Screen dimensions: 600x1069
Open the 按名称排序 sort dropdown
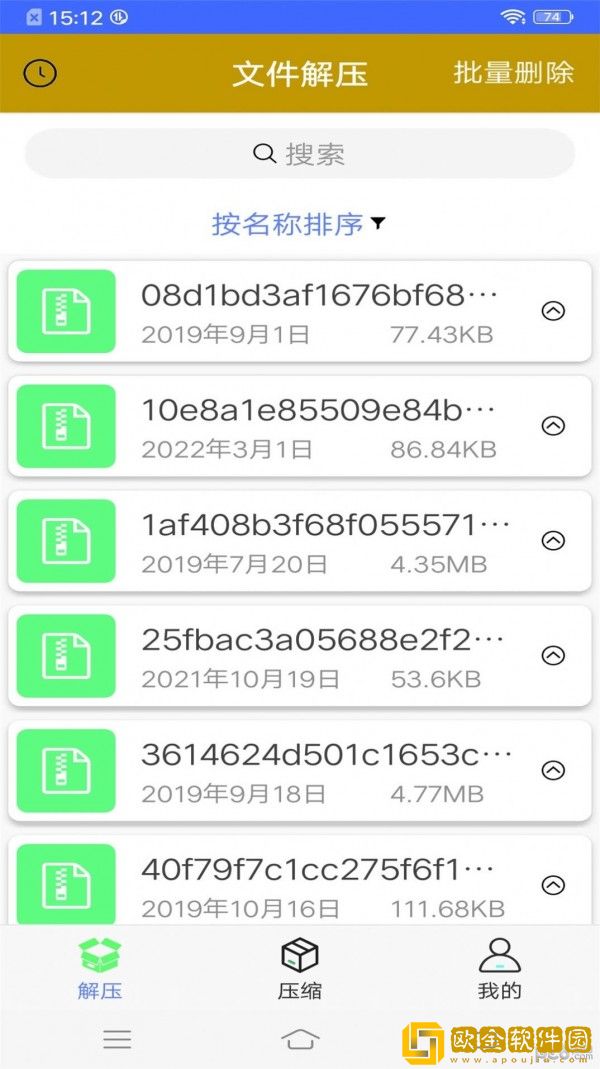(298, 224)
